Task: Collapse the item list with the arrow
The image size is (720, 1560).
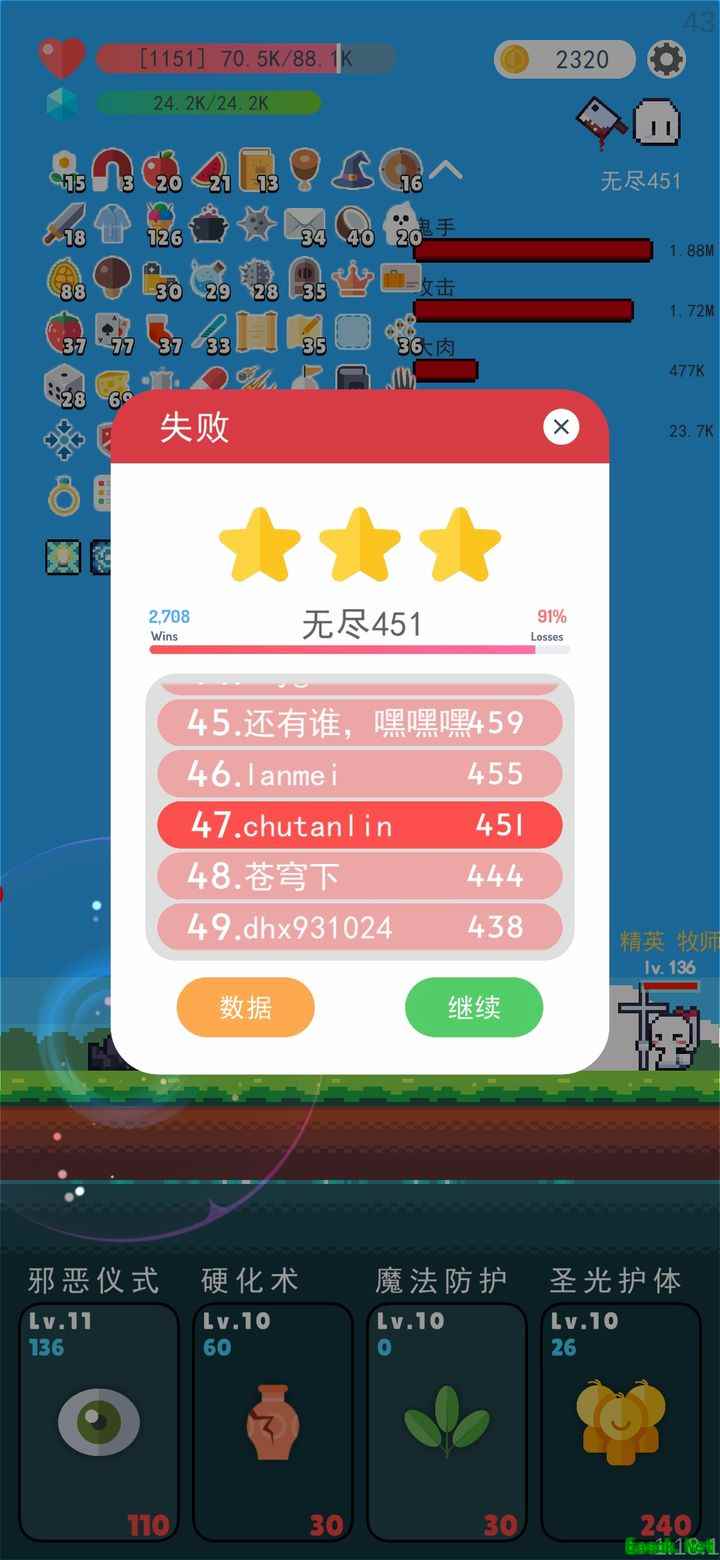Action: pyautogui.click(x=446, y=171)
